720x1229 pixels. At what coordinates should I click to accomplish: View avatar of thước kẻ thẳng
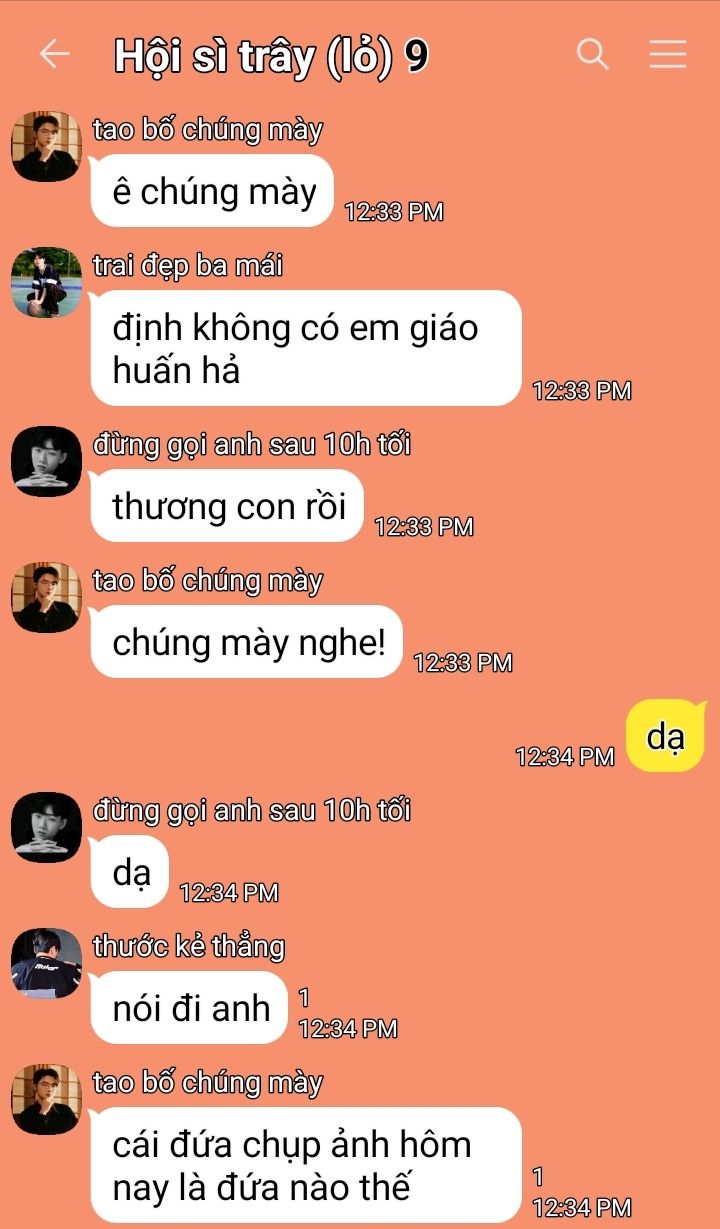[45, 963]
